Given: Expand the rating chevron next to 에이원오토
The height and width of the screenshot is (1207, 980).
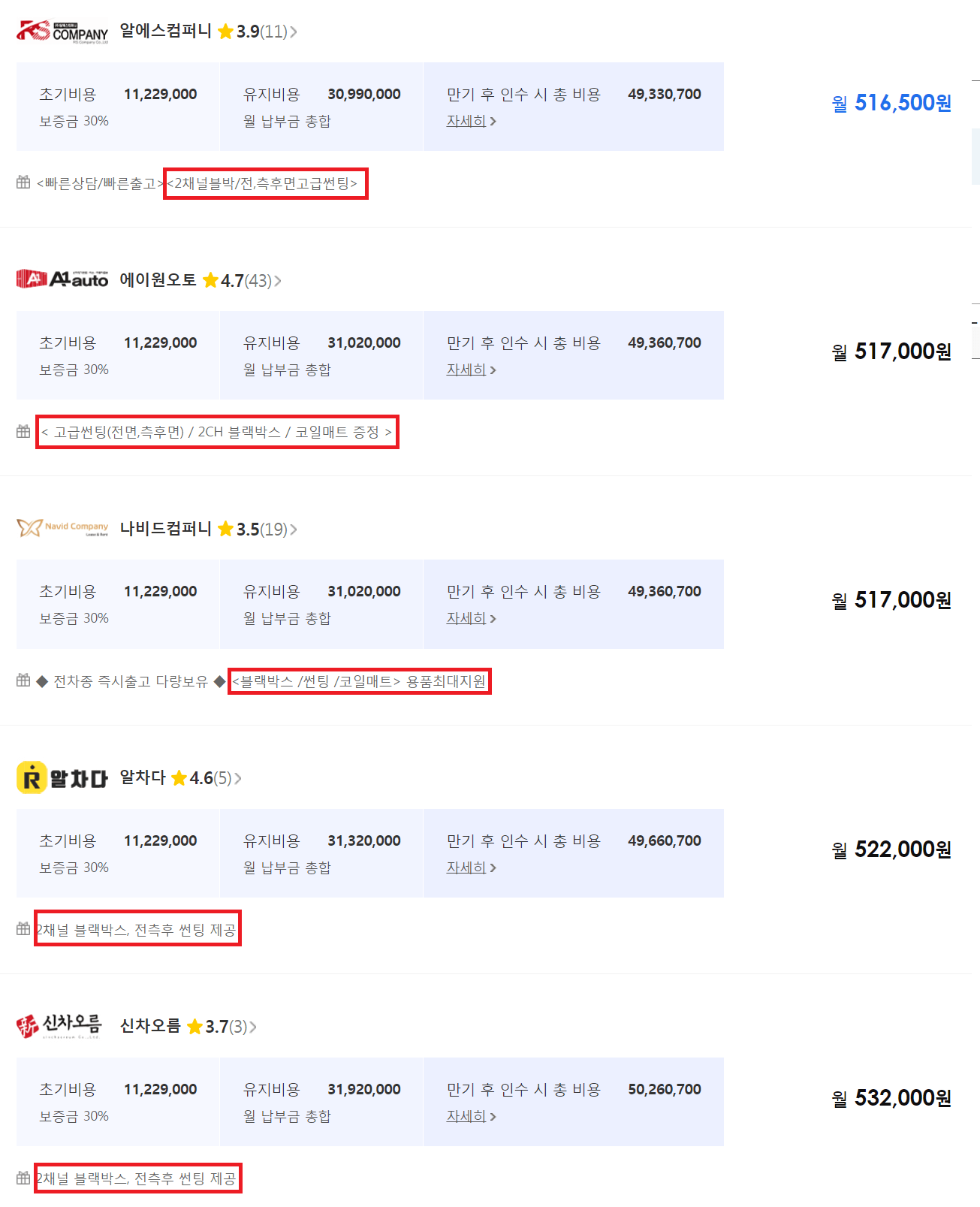Looking at the screenshot, I should tap(279, 280).
